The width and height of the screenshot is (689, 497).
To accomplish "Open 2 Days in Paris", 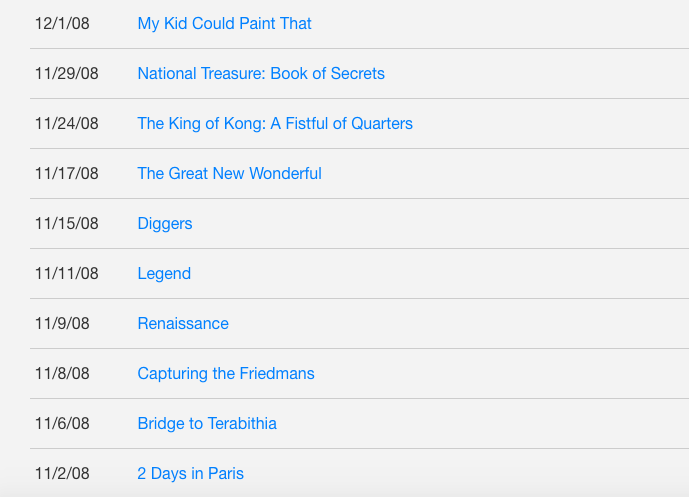I will (x=190, y=473).
